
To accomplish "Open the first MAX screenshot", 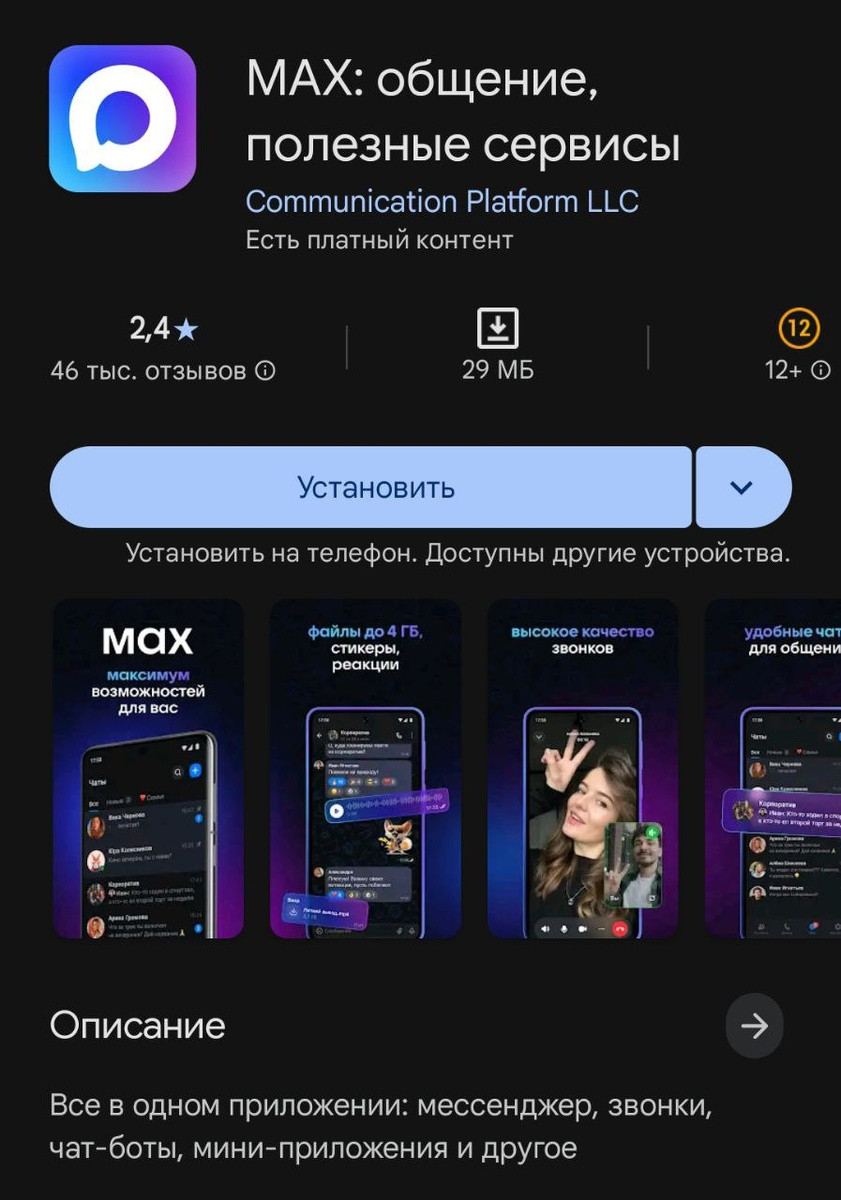I will [x=148, y=768].
